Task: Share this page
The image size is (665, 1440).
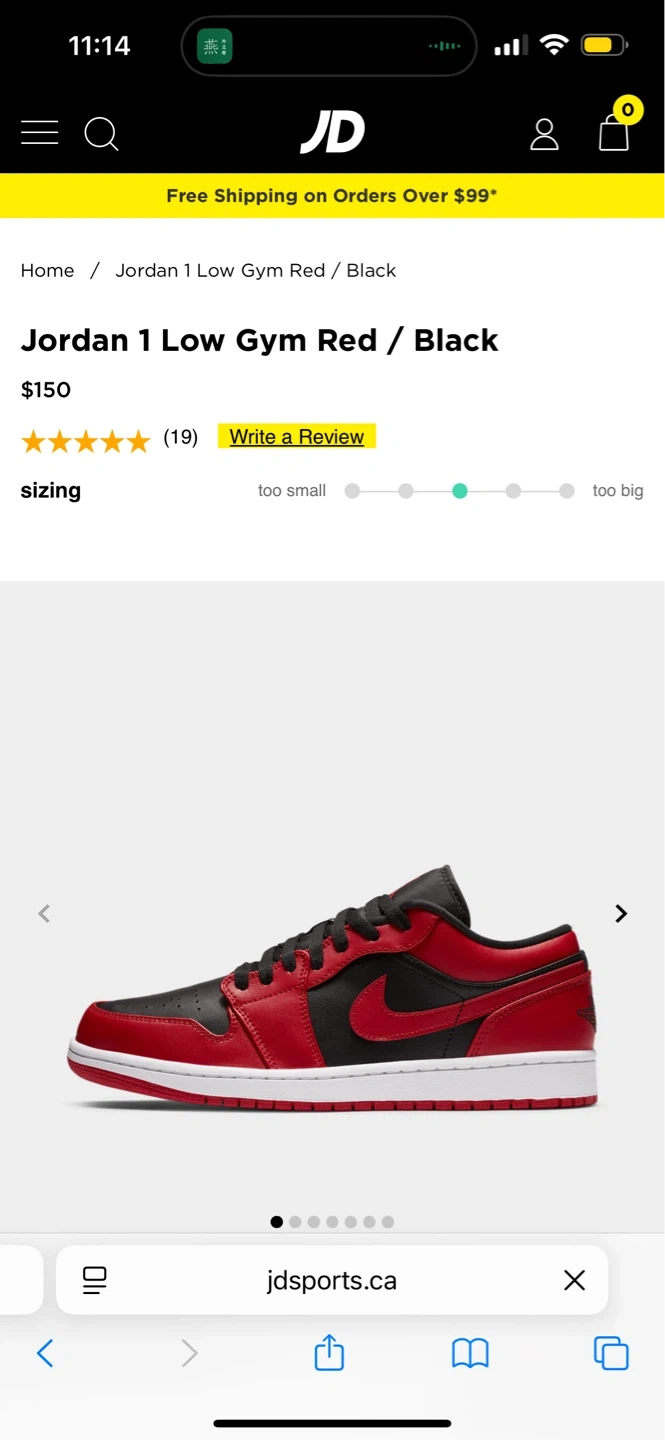Action: coord(329,1353)
